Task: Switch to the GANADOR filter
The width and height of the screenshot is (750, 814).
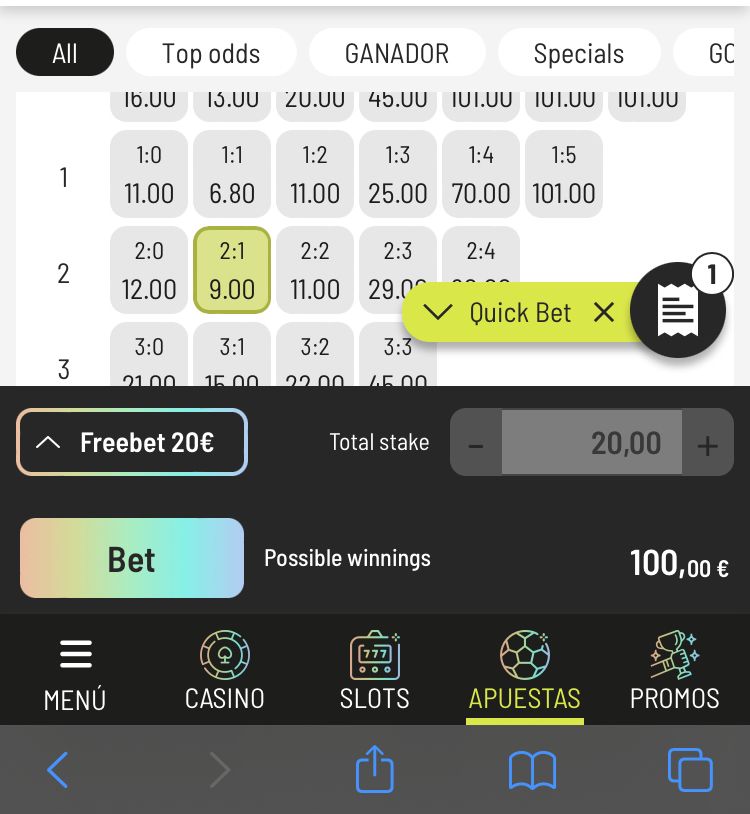Action: 397,53
